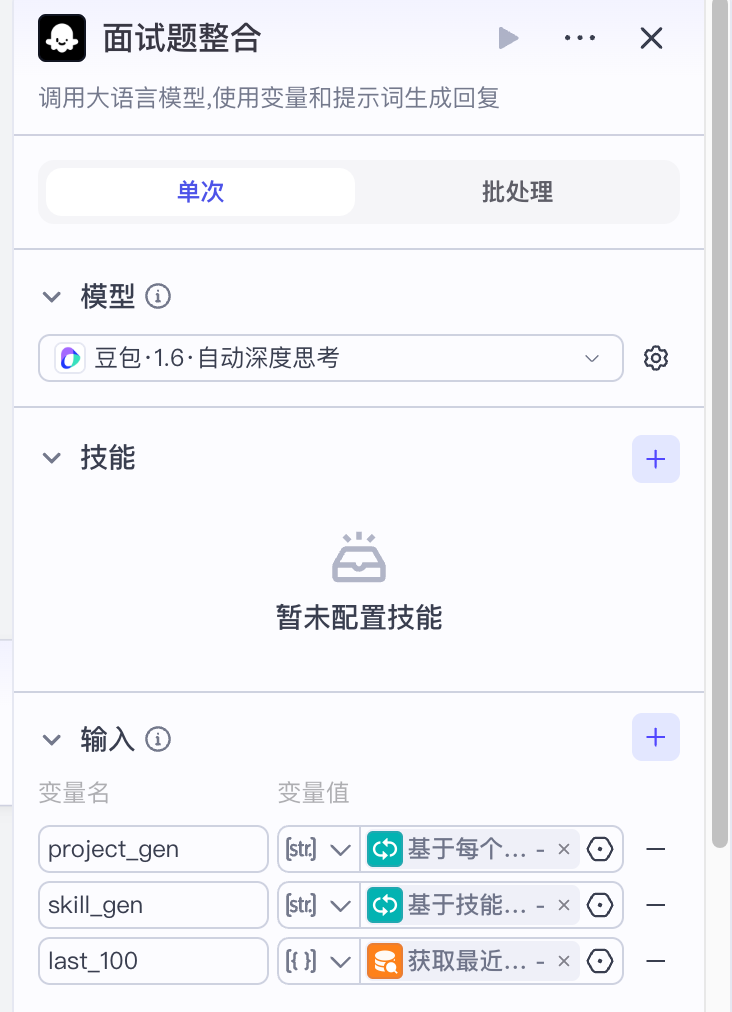Switch to the 批处理 tab
This screenshot has width=732, height=1012.
pyautogui.click(x=517, y=192)
